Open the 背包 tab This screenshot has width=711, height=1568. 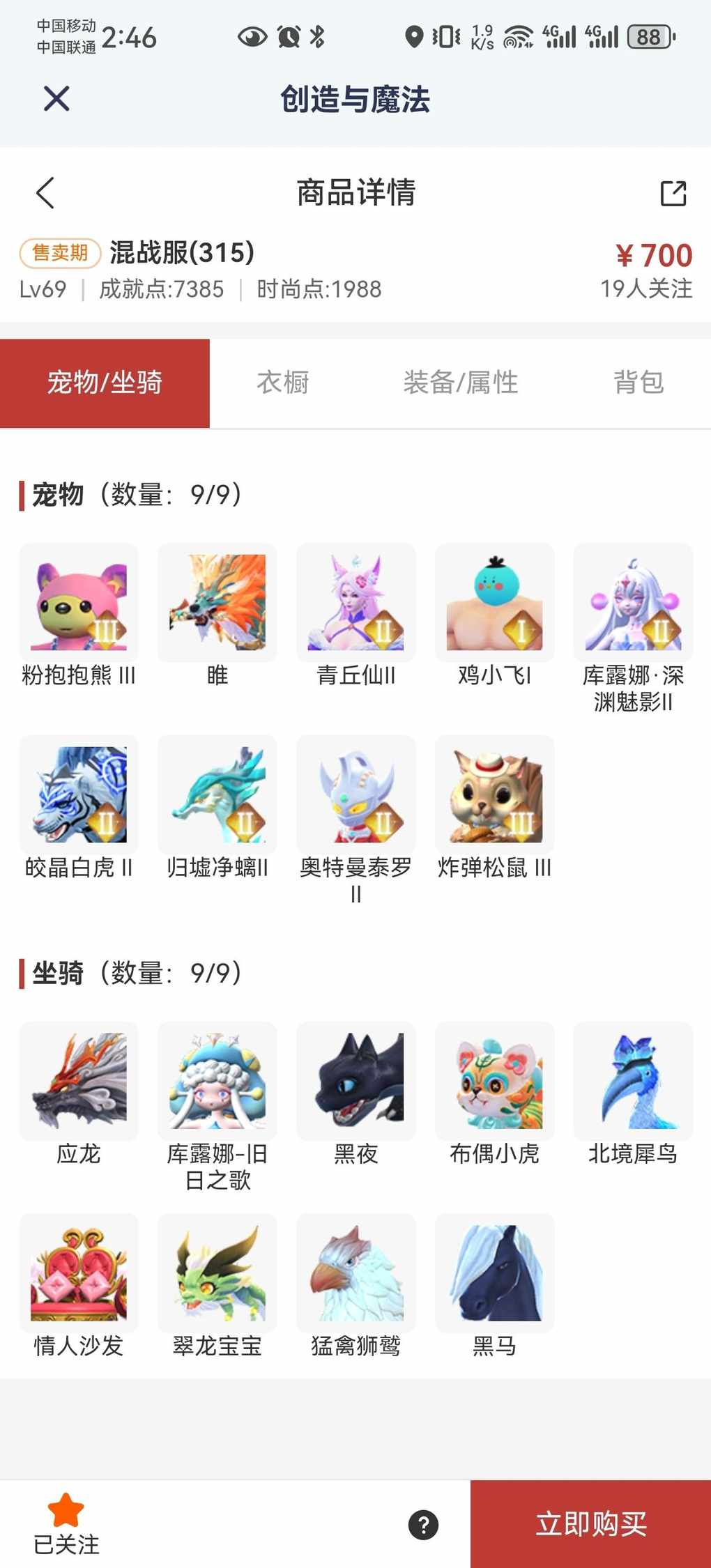[638, 383]
